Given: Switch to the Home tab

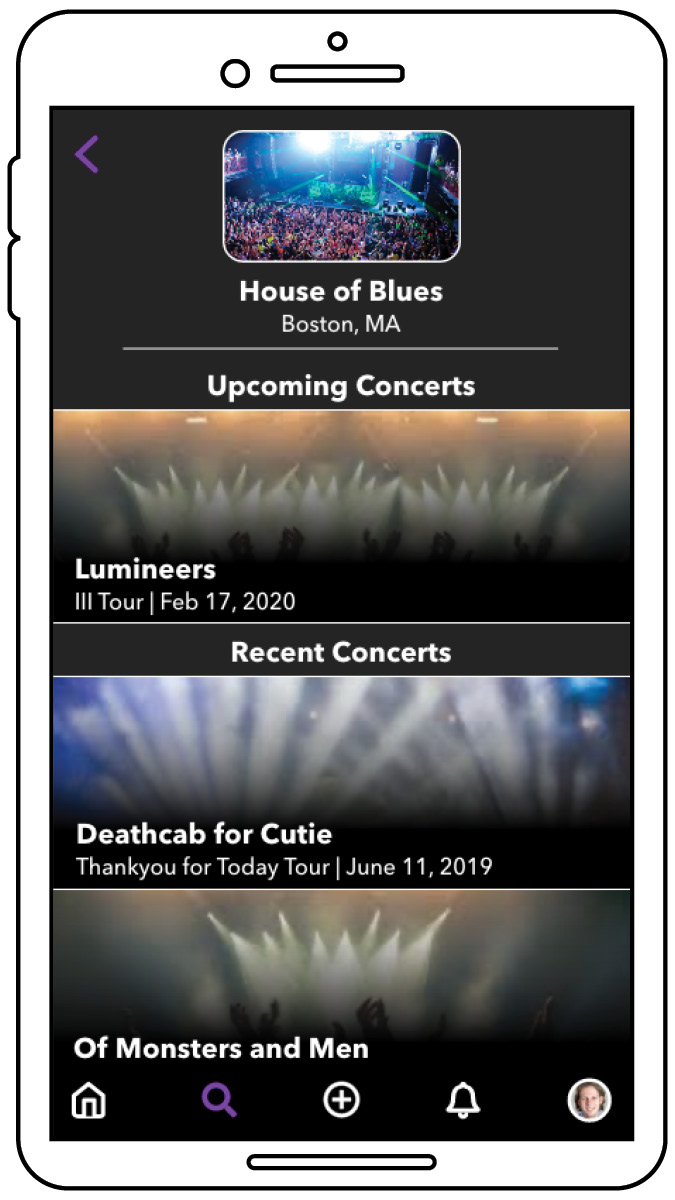Looking at the screenshot, I should pos(89,1101).
